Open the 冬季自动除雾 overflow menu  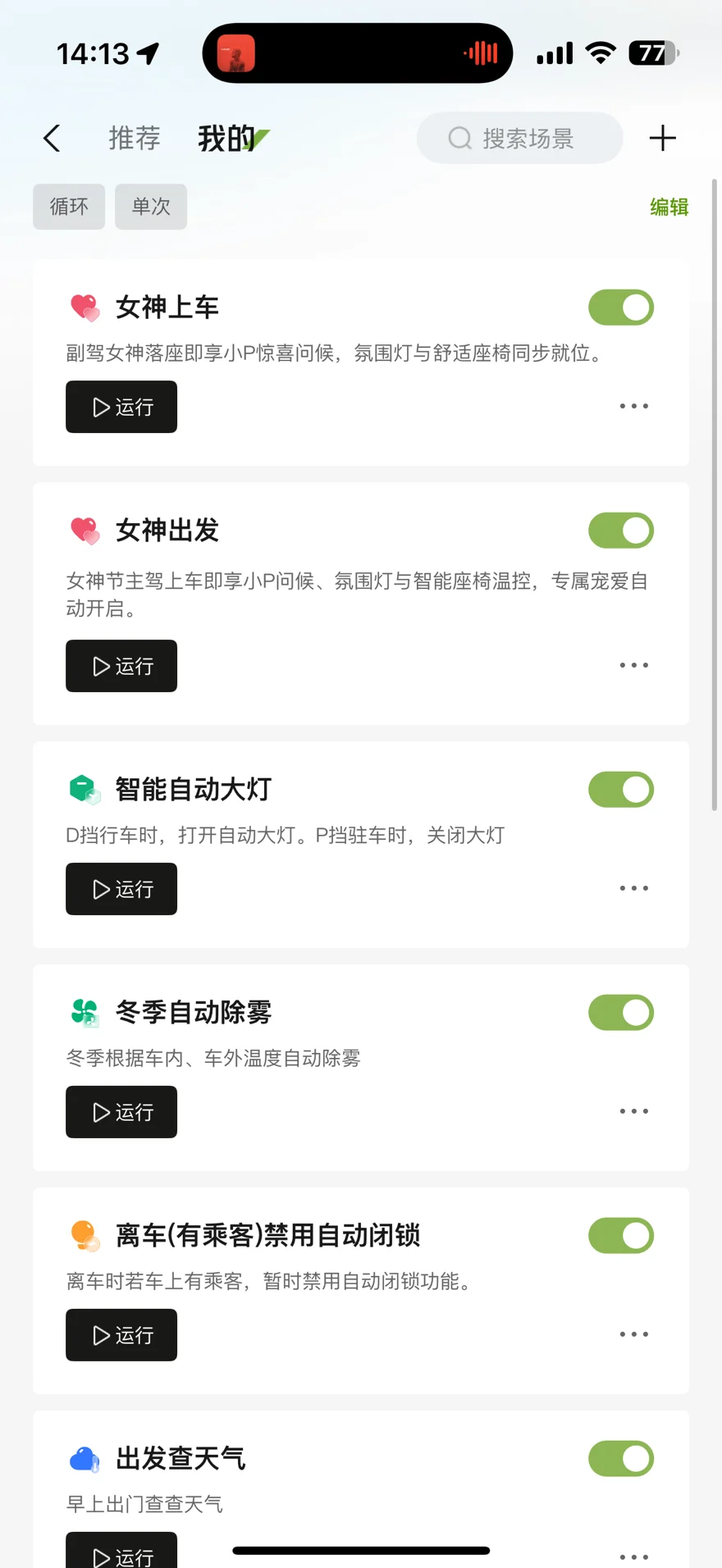pos(633,1112)
